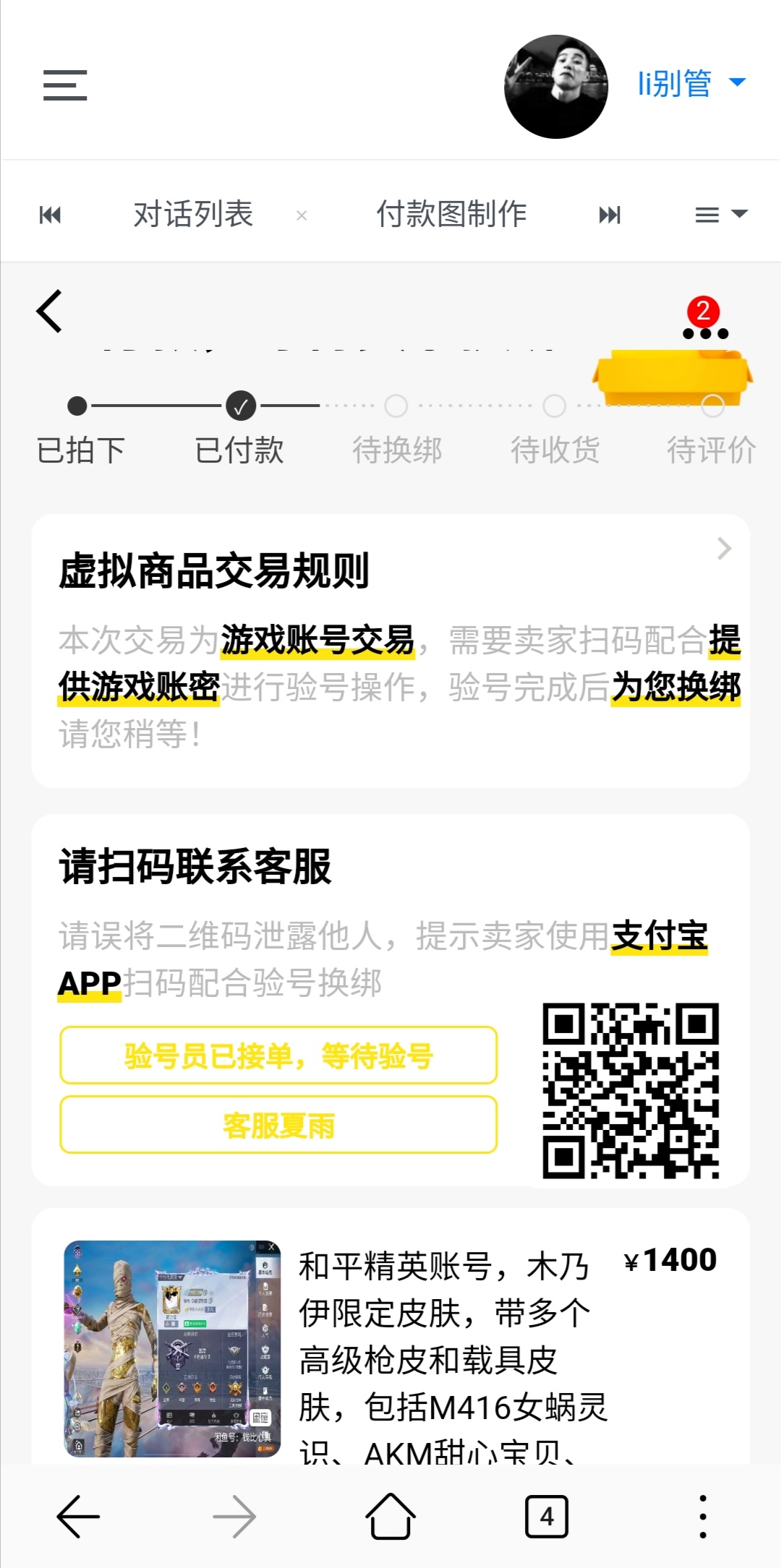This screenshot has width=781, height=1568.
Task: Go to the browser home page
Action: tap(390, 1517)
